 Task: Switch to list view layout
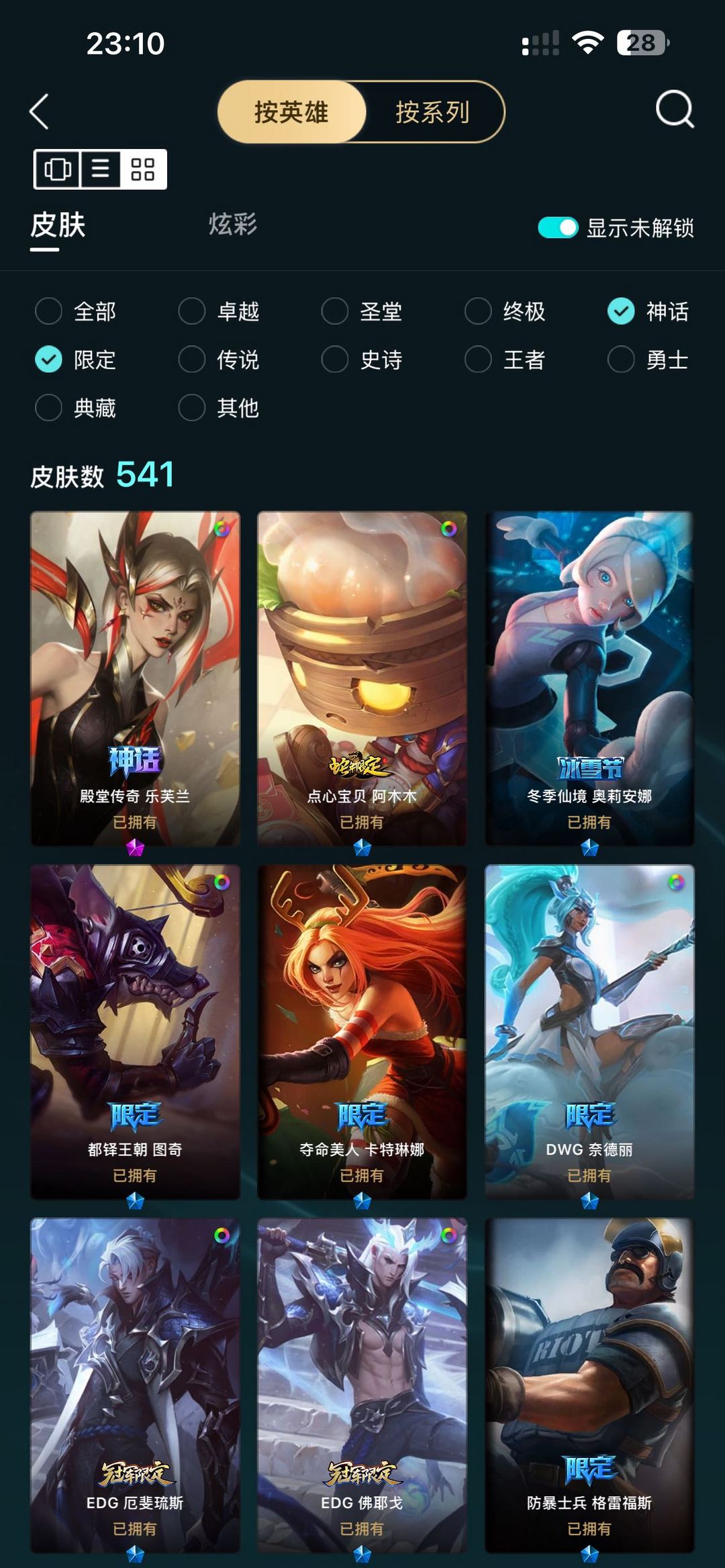(101, 169)
